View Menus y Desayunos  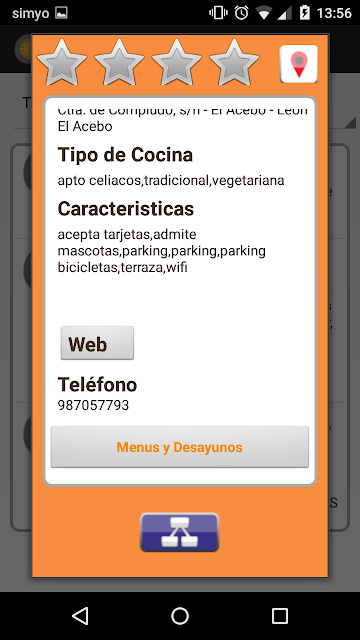click(180, 447)
